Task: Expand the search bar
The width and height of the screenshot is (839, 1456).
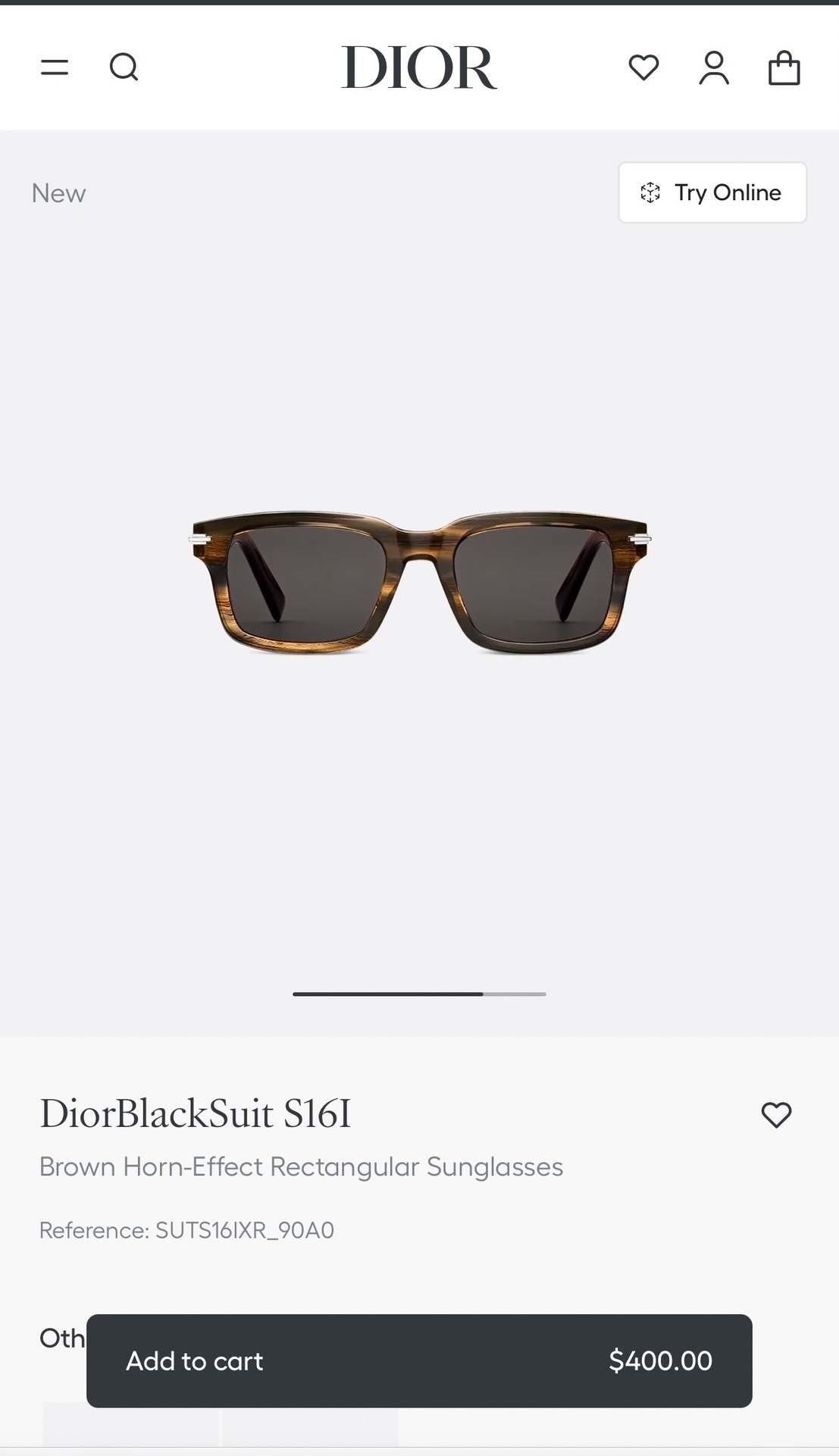Action: 124,67
